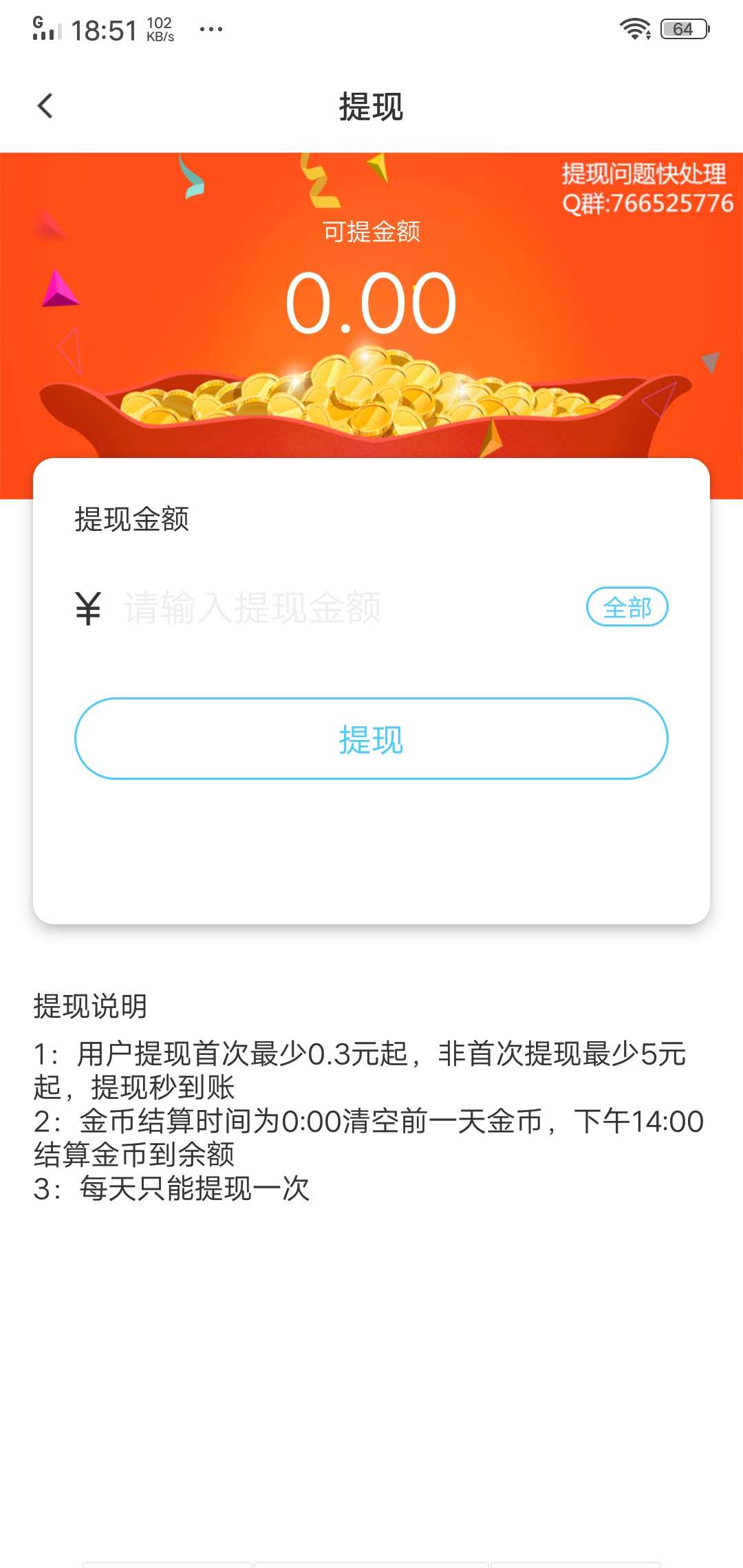Tap the ellipsis icon in the status bar
Screen dimensions: 743x1568
[210, 29]
